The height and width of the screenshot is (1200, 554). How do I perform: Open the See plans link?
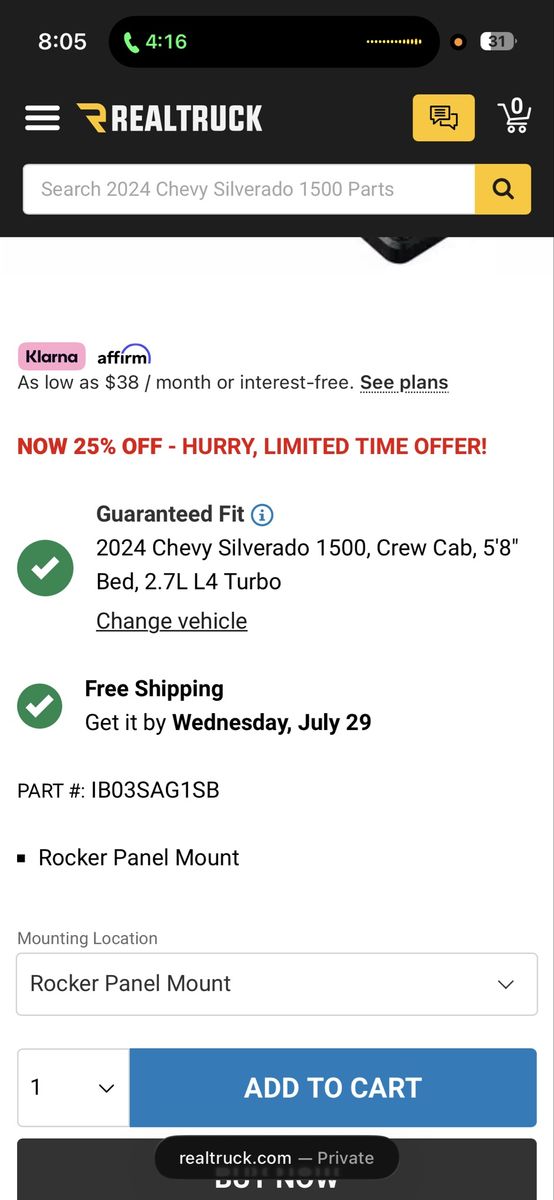(404, 382)
